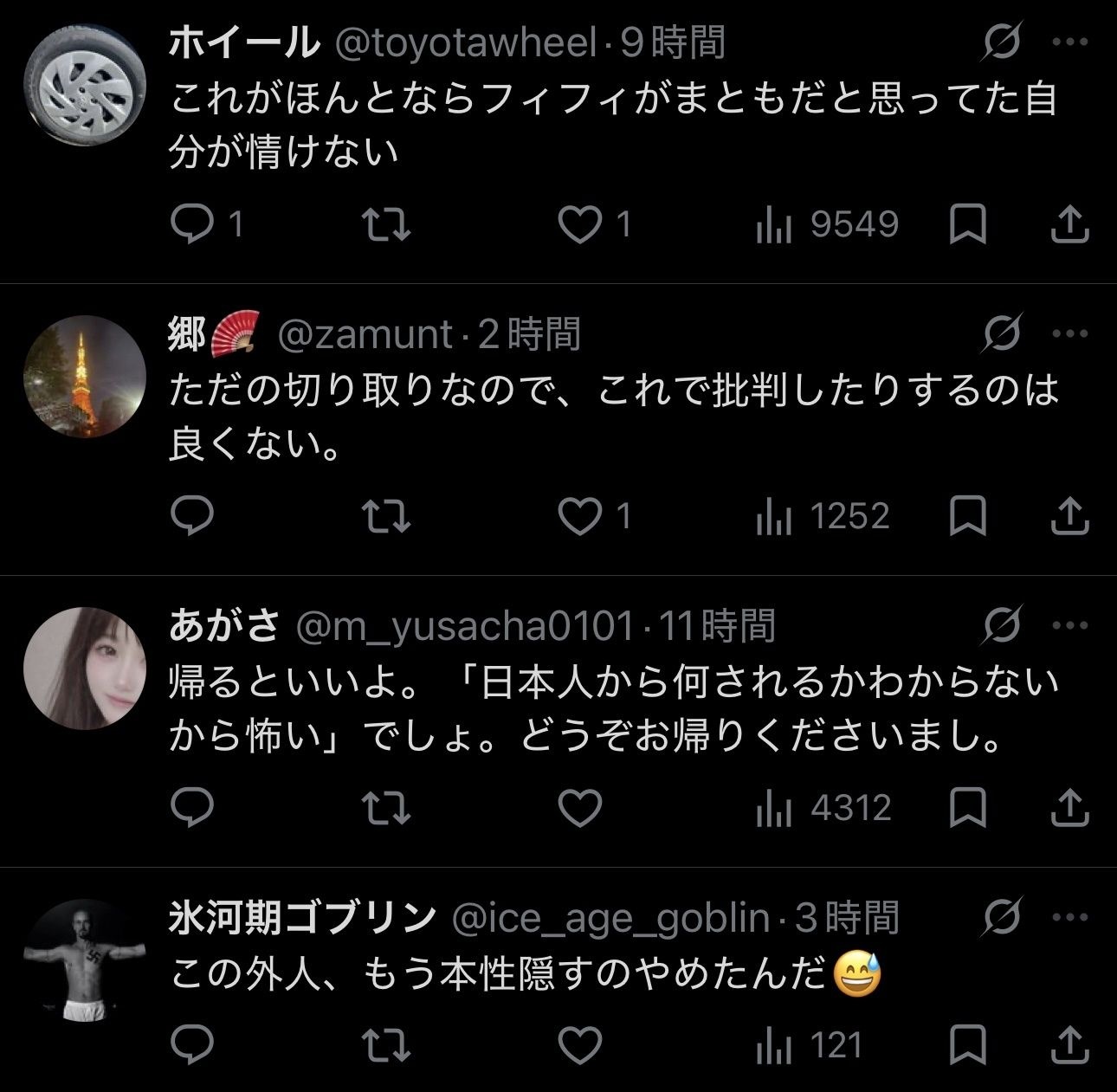The width and height of the screenshot is (1117, 1092).
Task: Repost 氷河期ゴブリン's reply
Action: click(385, 1046)
